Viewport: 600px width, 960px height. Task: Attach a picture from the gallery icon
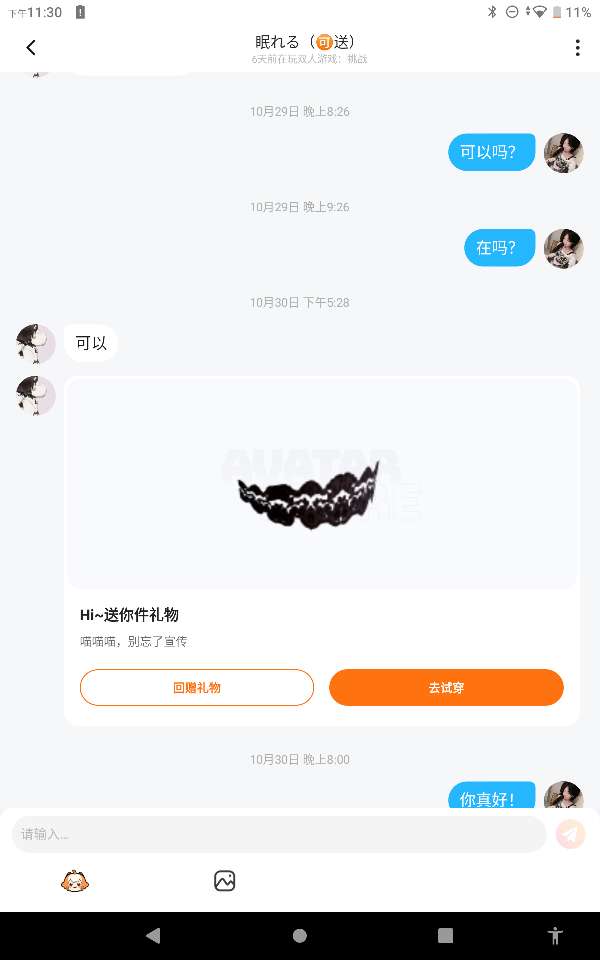pos(224,881)
